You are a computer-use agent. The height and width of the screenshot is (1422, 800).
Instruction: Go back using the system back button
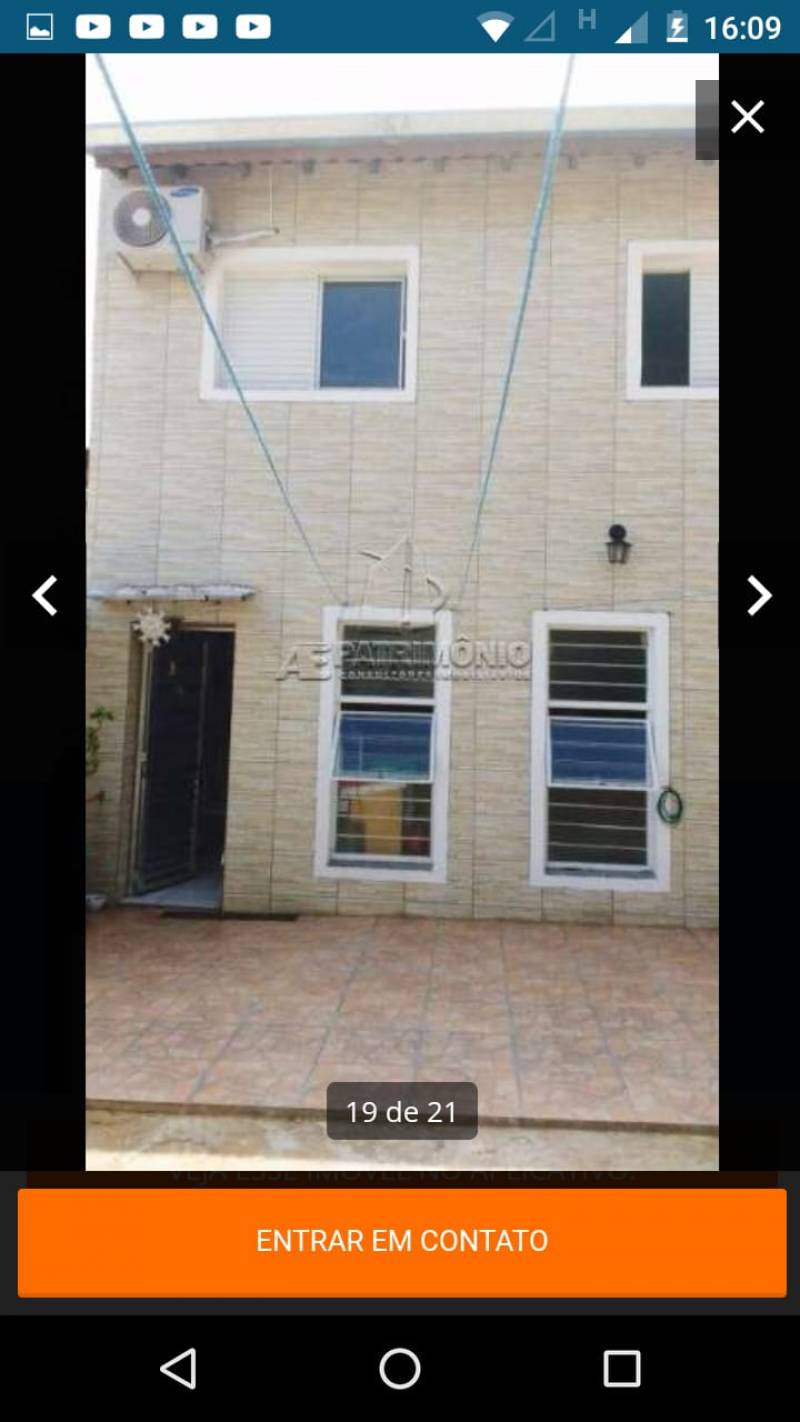[x=178, y=1368]
